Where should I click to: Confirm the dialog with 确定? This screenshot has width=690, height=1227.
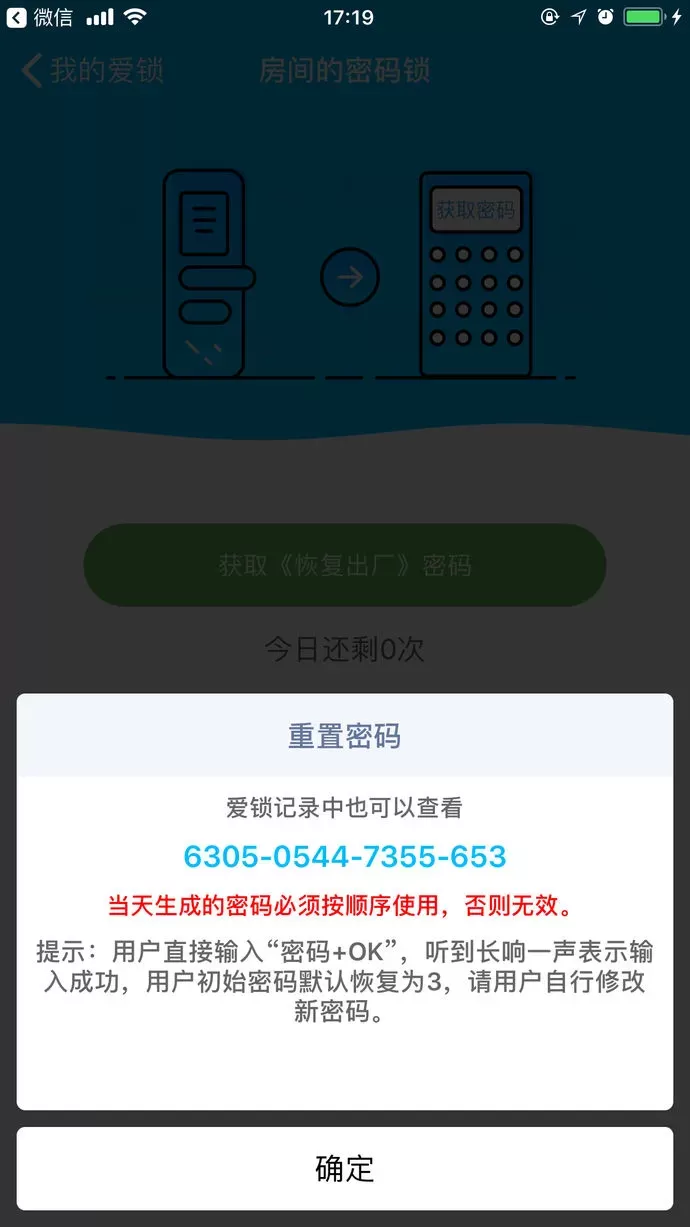click(345, 1168)
